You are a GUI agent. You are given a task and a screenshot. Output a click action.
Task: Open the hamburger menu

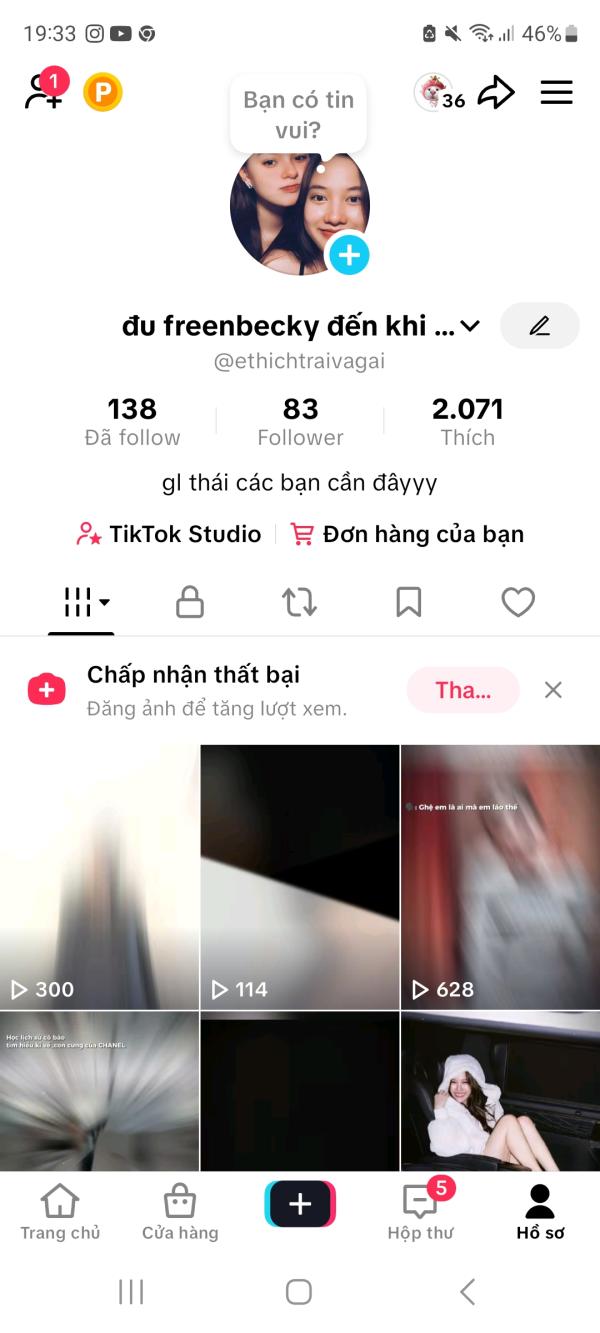pyautogui.click(x=557, y=93)
